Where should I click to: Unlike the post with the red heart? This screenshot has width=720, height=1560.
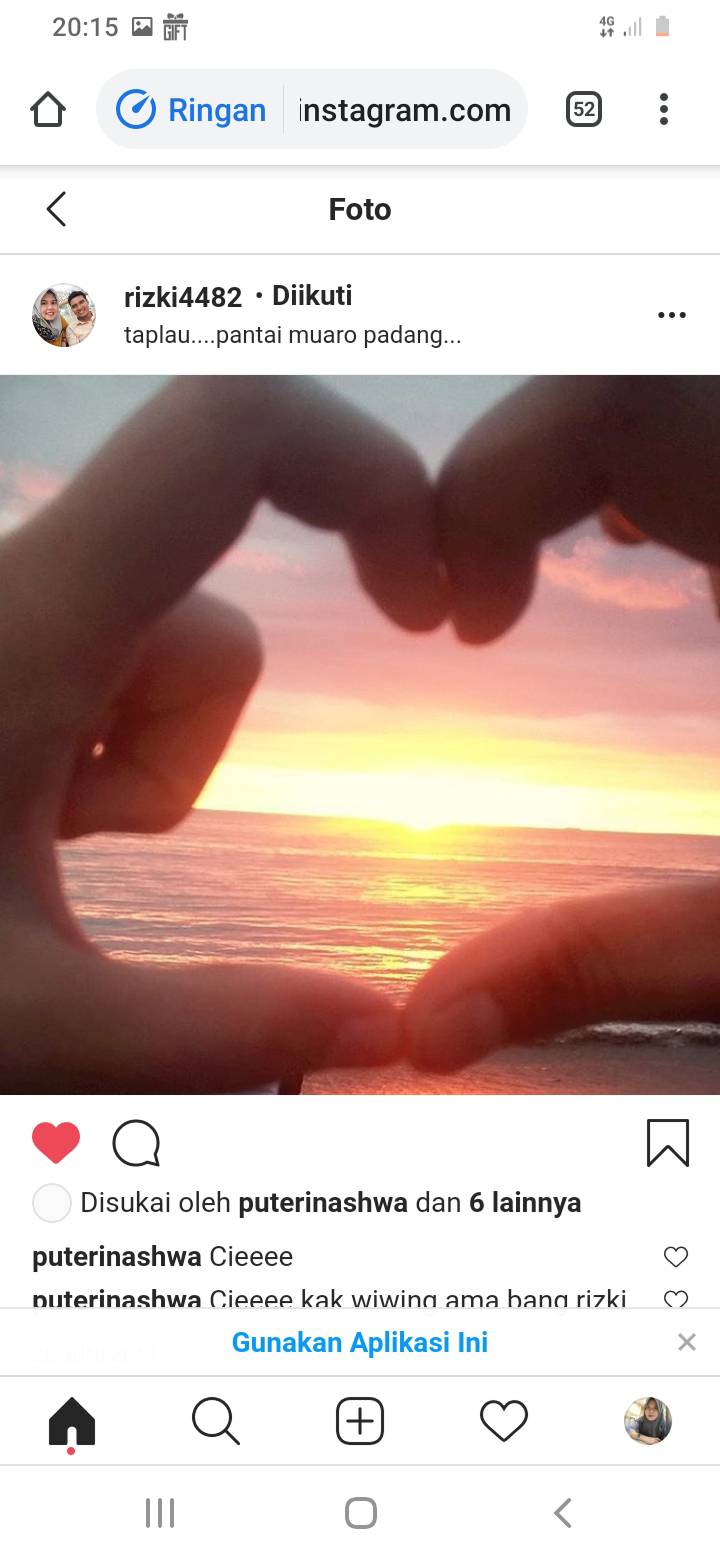(x=56, y=1143)
